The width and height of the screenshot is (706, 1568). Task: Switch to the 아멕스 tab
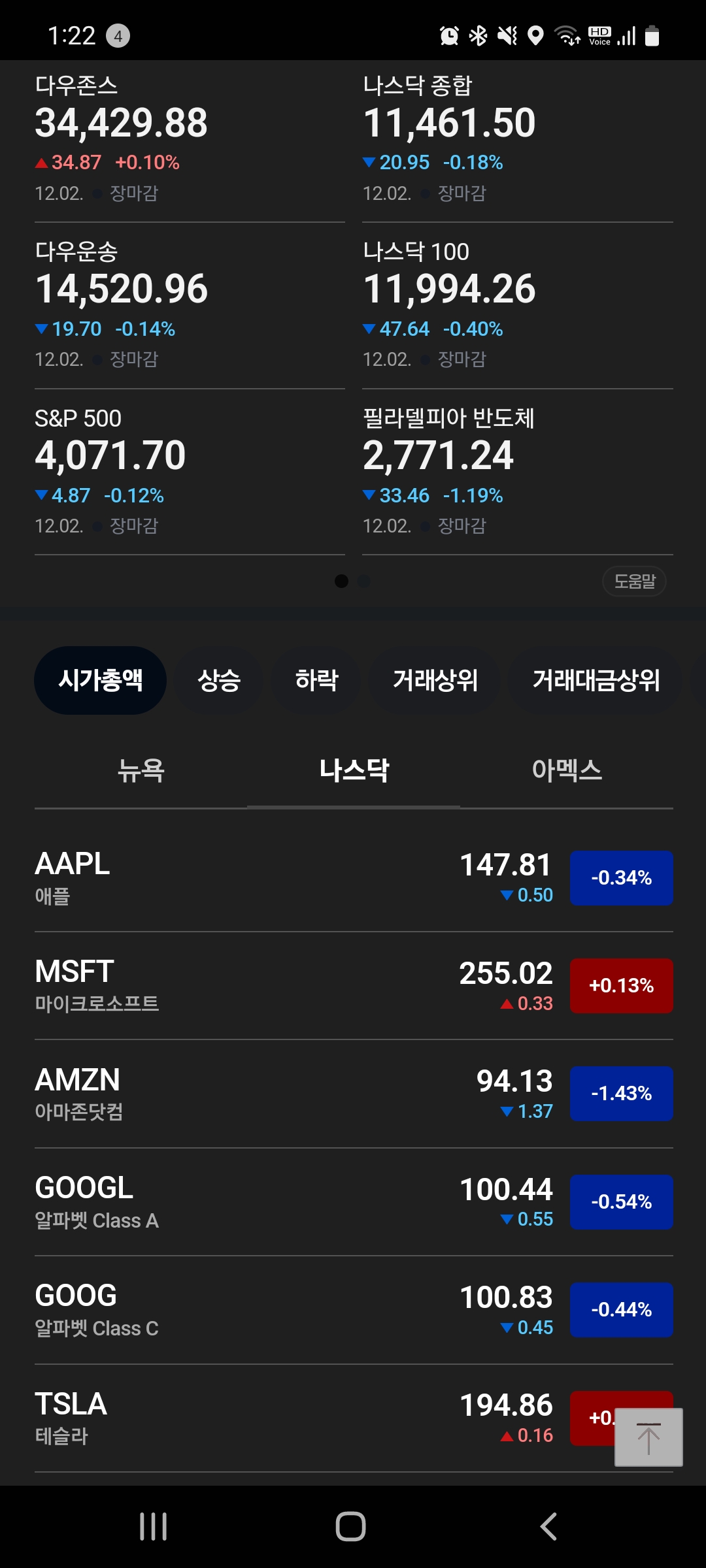[567, 770]
